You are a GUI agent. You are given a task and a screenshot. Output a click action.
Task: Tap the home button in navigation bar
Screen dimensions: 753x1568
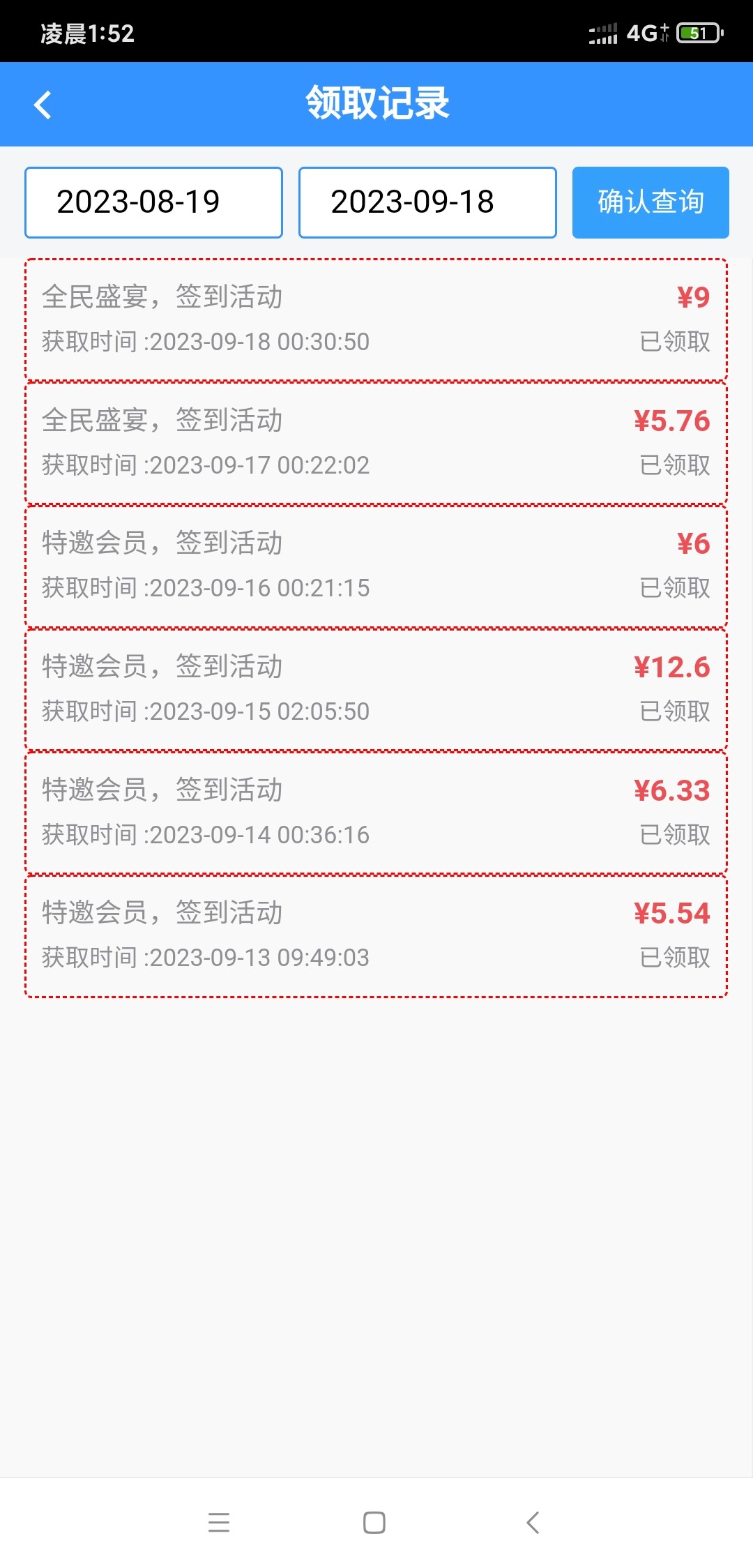coord(374,1522)
